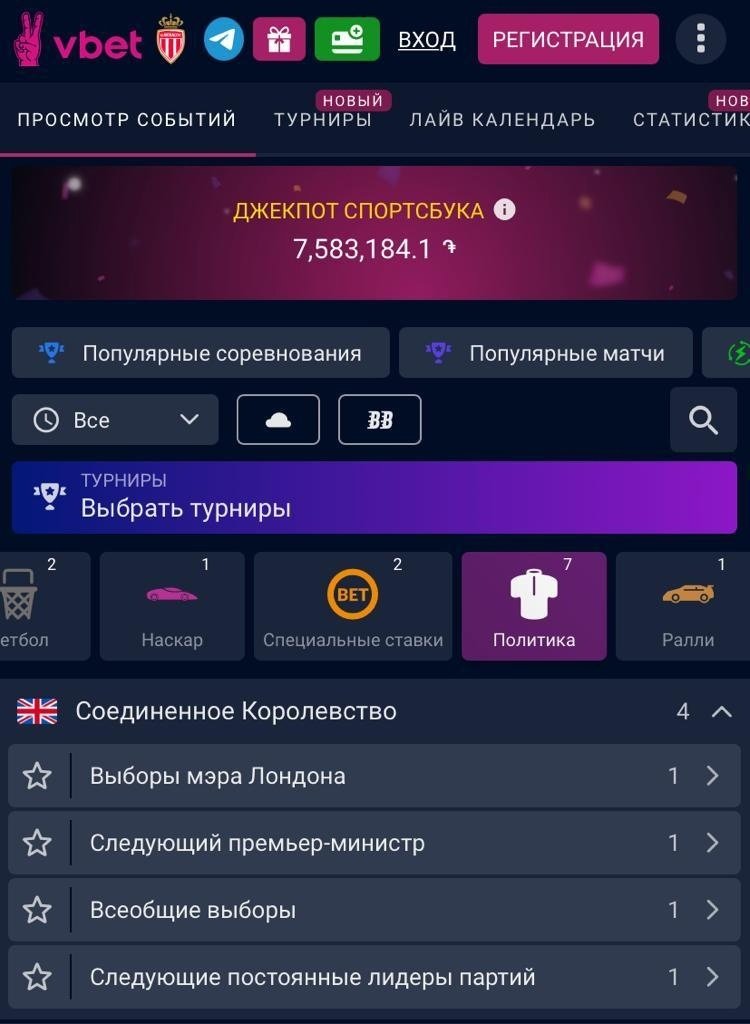
Task: Select the Наскар sport tile
Action: [x=172, y=607]
